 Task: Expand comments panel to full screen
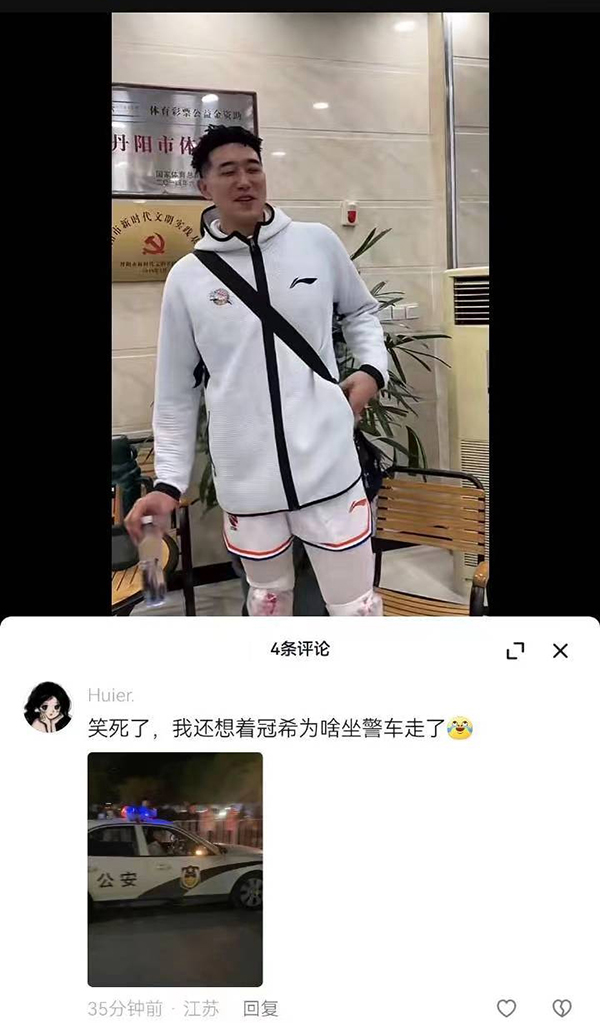click(x=515, y=651)
